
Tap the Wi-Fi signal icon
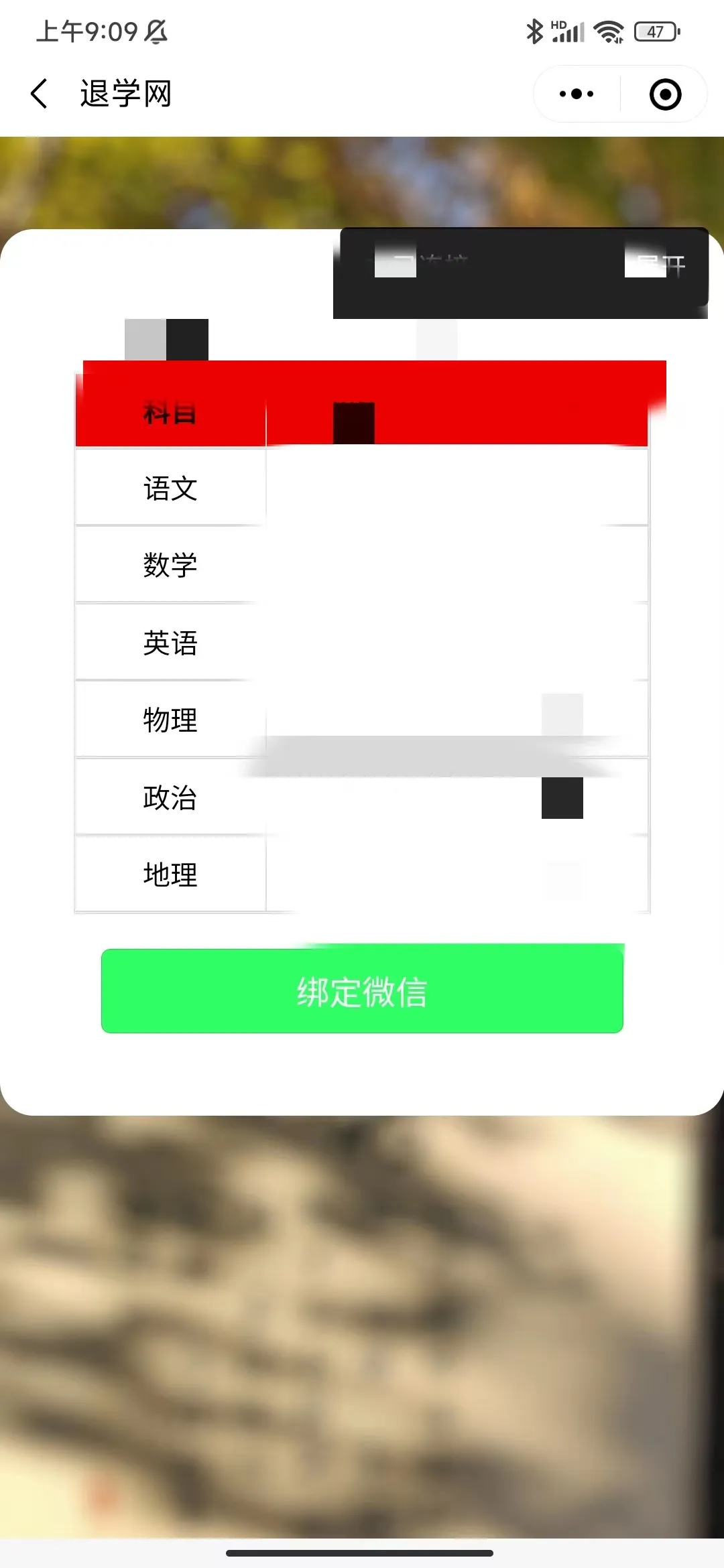[x=609, y=30]
